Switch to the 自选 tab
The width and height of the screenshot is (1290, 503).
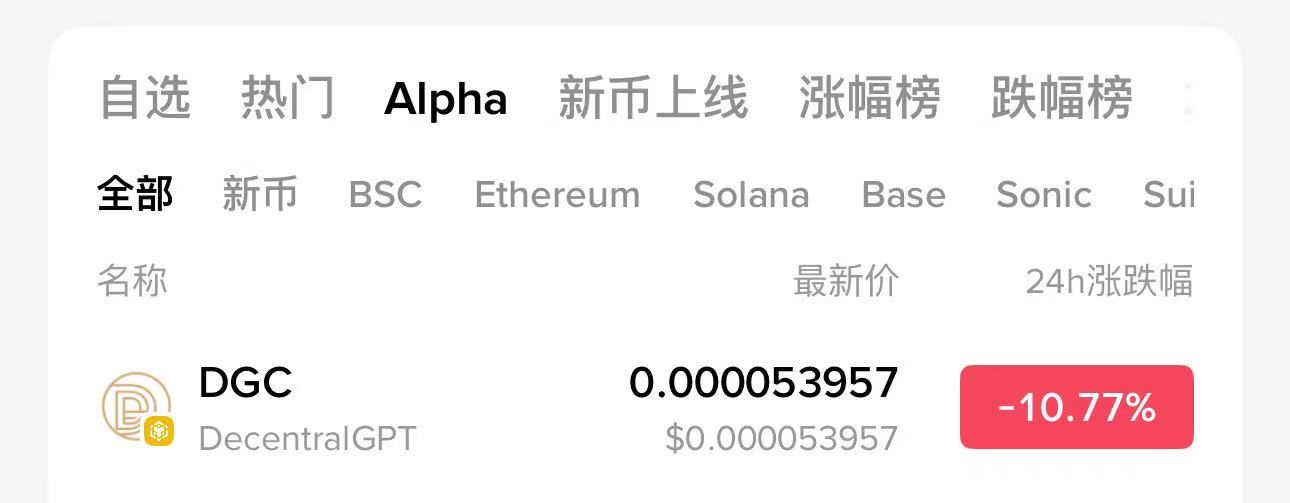pos(145,98)
